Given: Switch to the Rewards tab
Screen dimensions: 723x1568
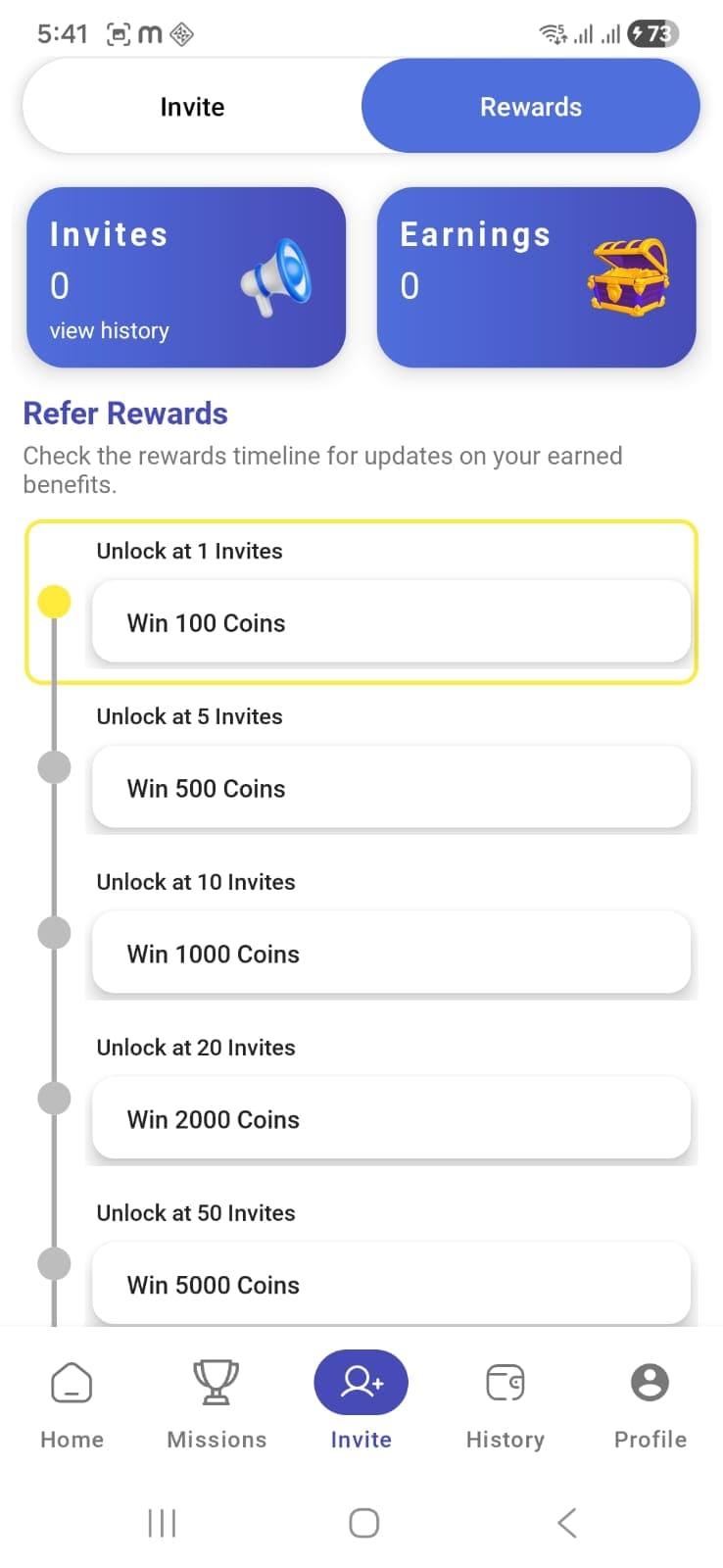Looking at the screenshot, I should (x=531, y=106).
